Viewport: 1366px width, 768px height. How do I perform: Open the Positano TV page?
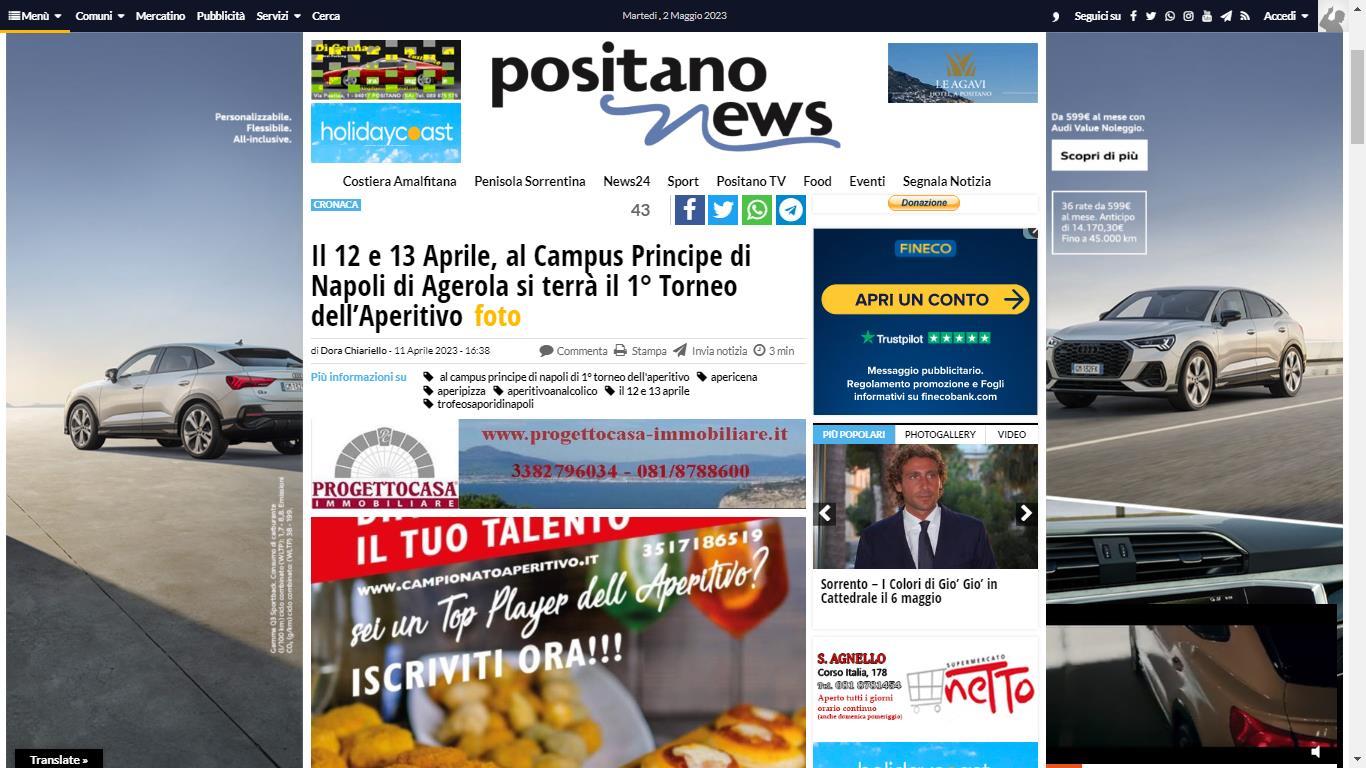[x=750, y=181]
